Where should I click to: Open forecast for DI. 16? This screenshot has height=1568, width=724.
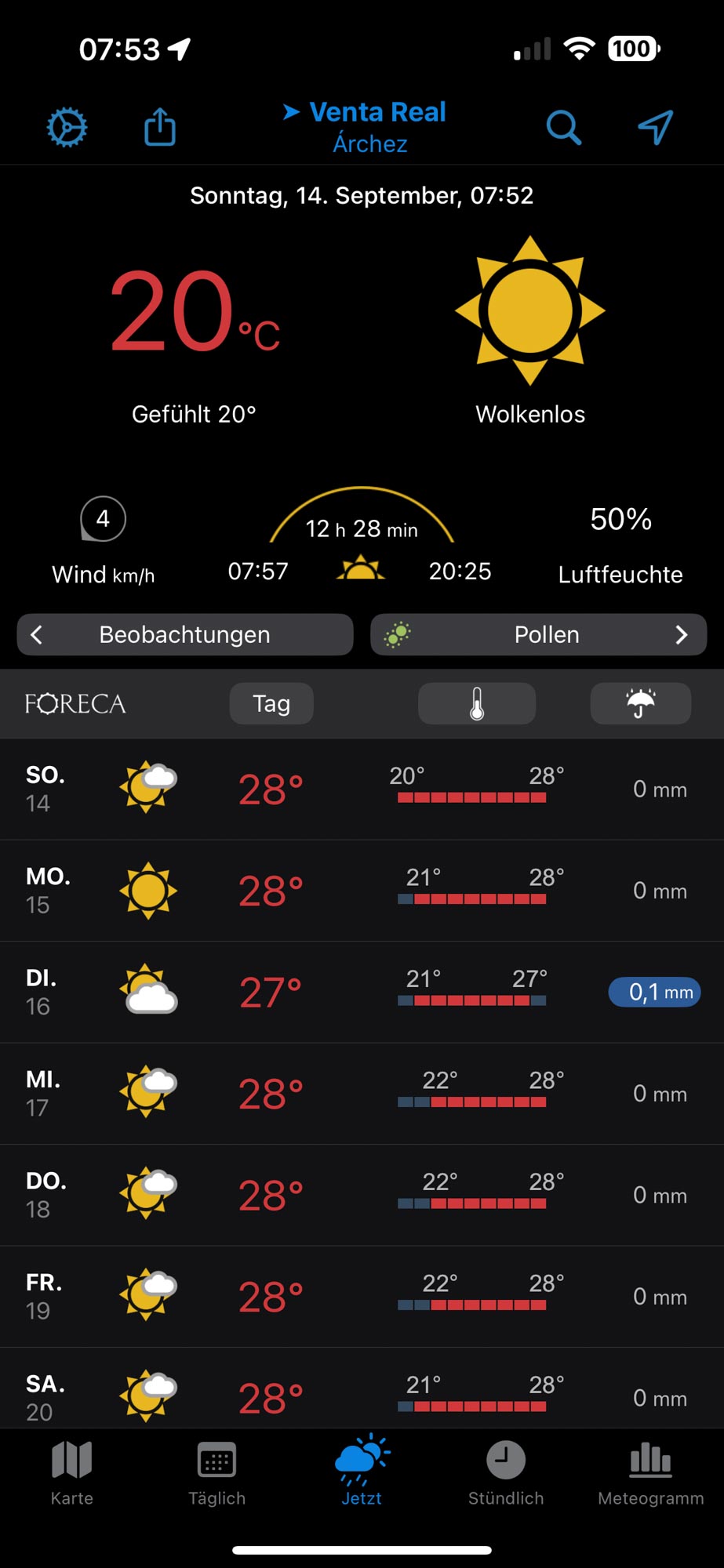click(x=361, y=993)
